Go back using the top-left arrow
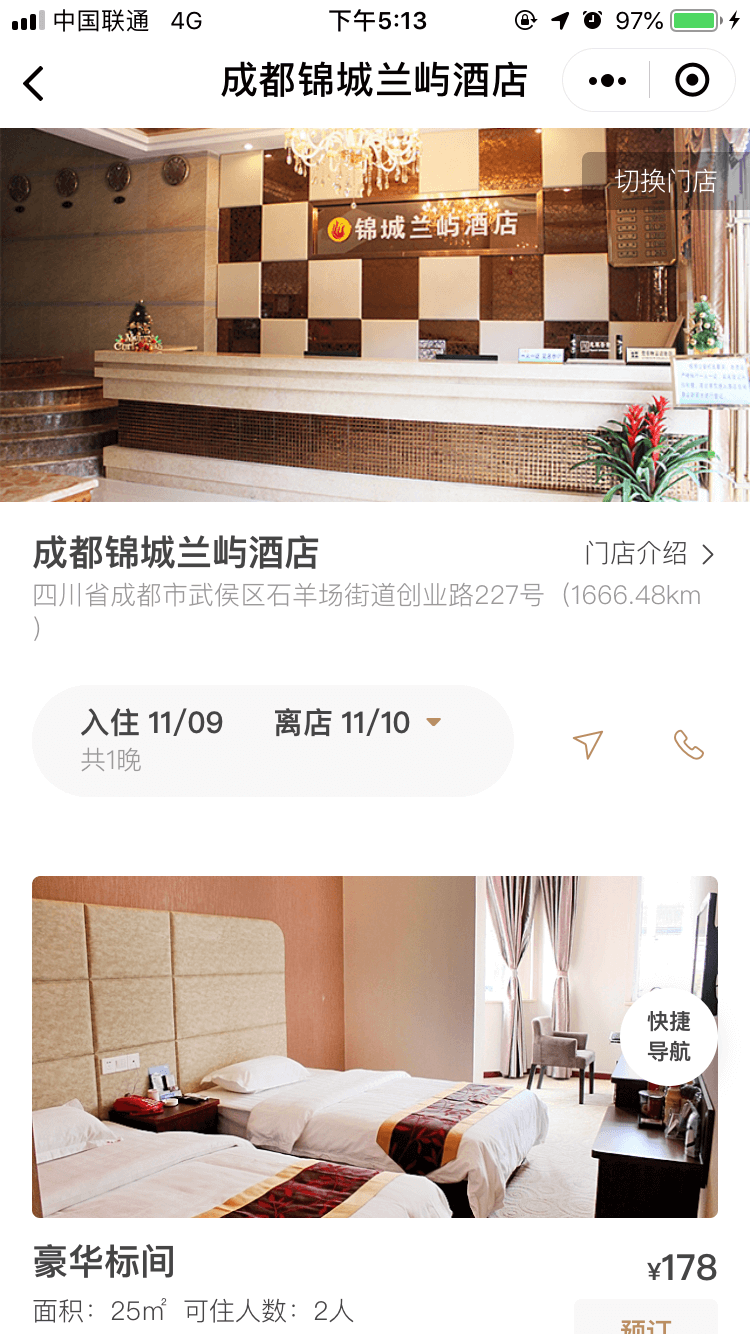750x1334 pixels. (x=34, y=82)
